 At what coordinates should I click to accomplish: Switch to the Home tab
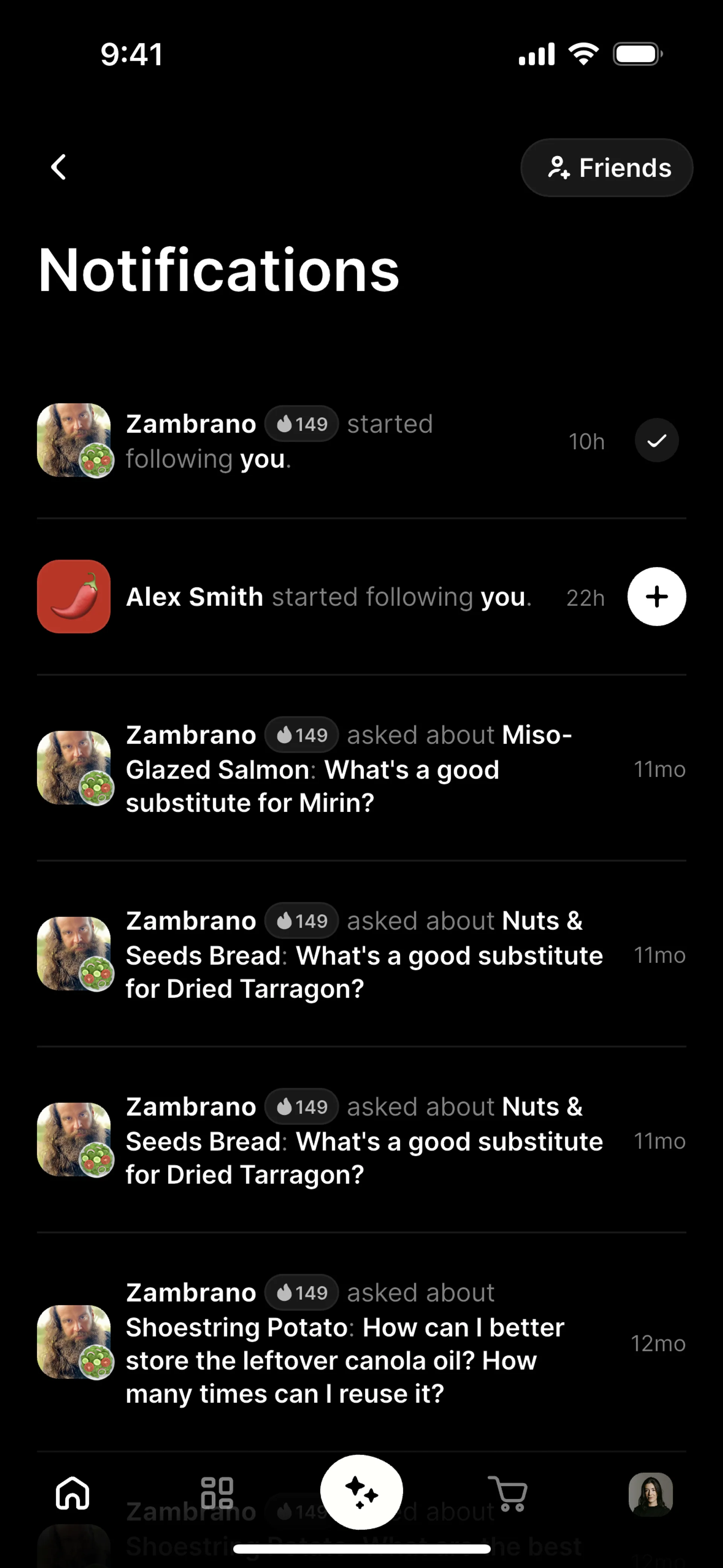72,1493
